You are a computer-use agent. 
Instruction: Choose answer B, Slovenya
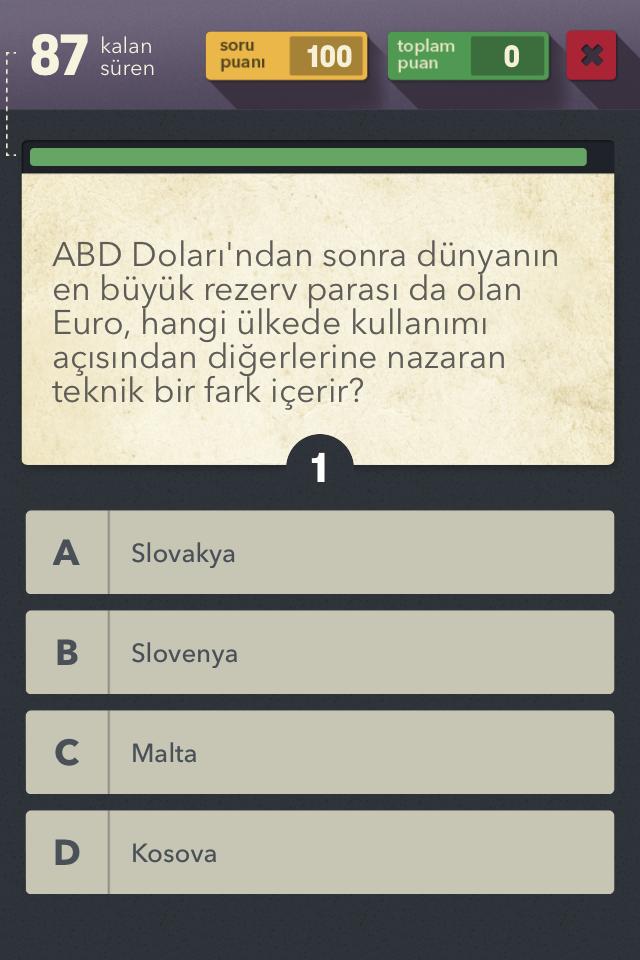point(320,653)
